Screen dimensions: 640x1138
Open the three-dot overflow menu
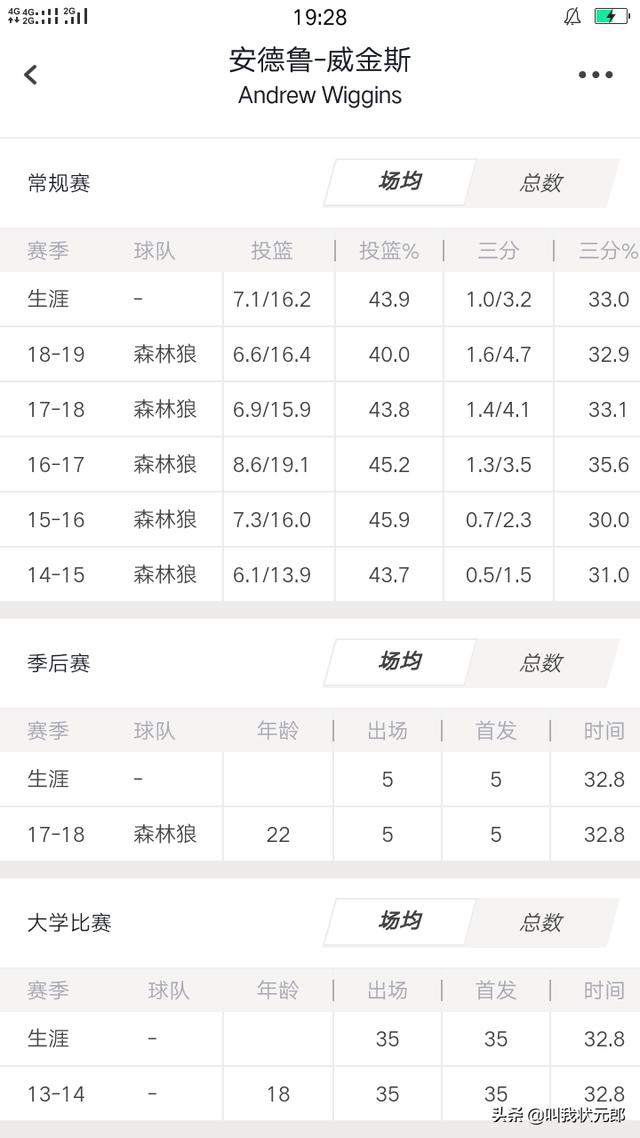click(595, 75)
